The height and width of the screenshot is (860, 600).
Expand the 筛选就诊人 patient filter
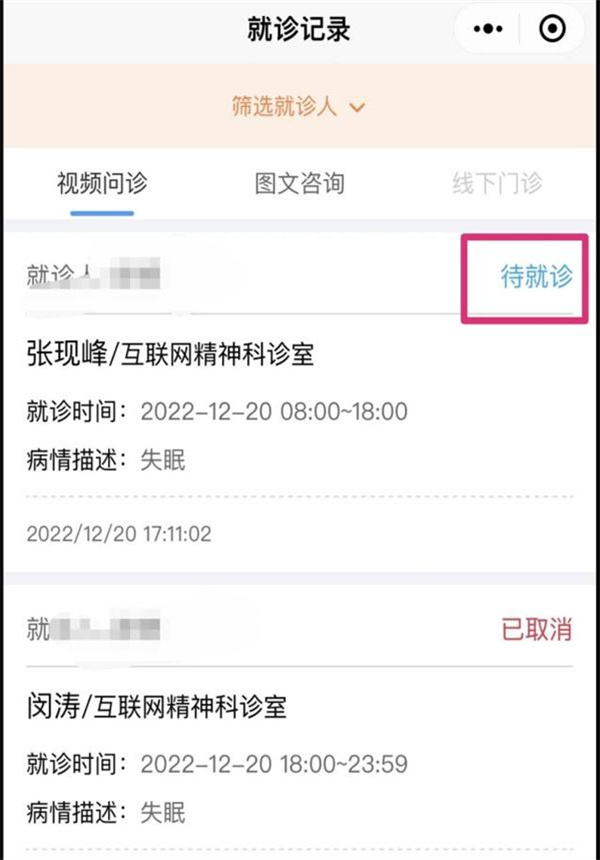tap(299, 105)
